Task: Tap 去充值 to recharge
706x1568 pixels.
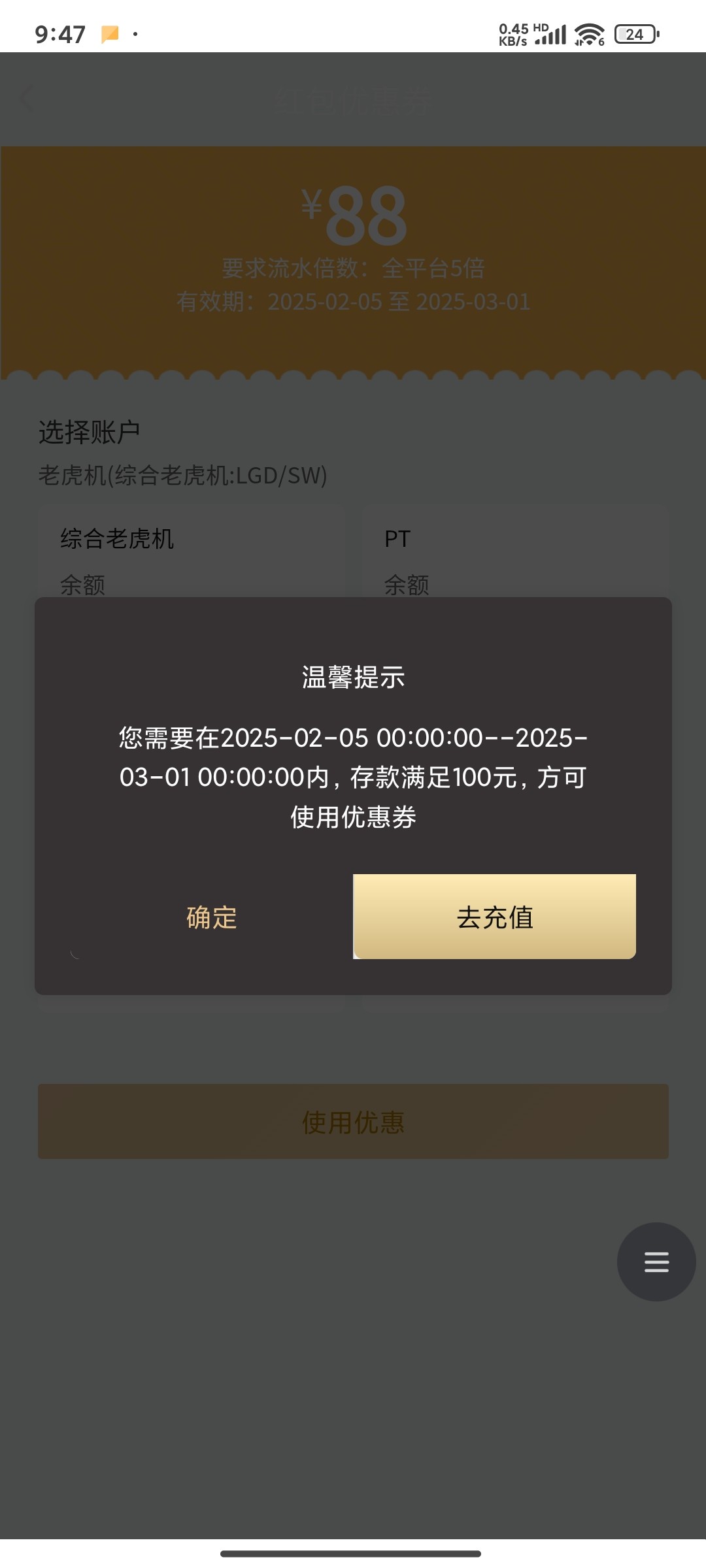Action: pyautogui.click(x=495, y=917)
